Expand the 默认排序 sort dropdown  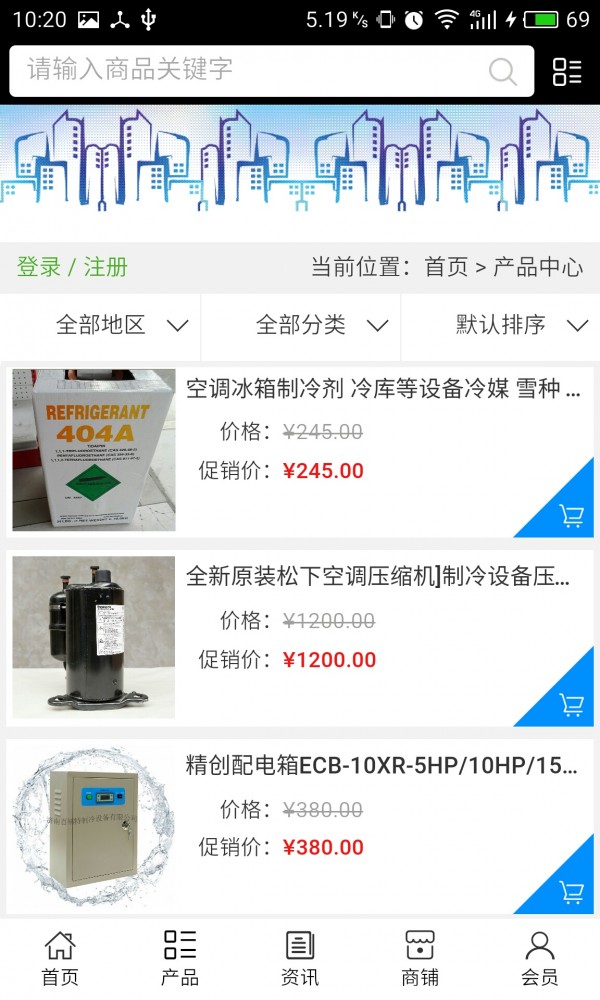coord(520,325)
